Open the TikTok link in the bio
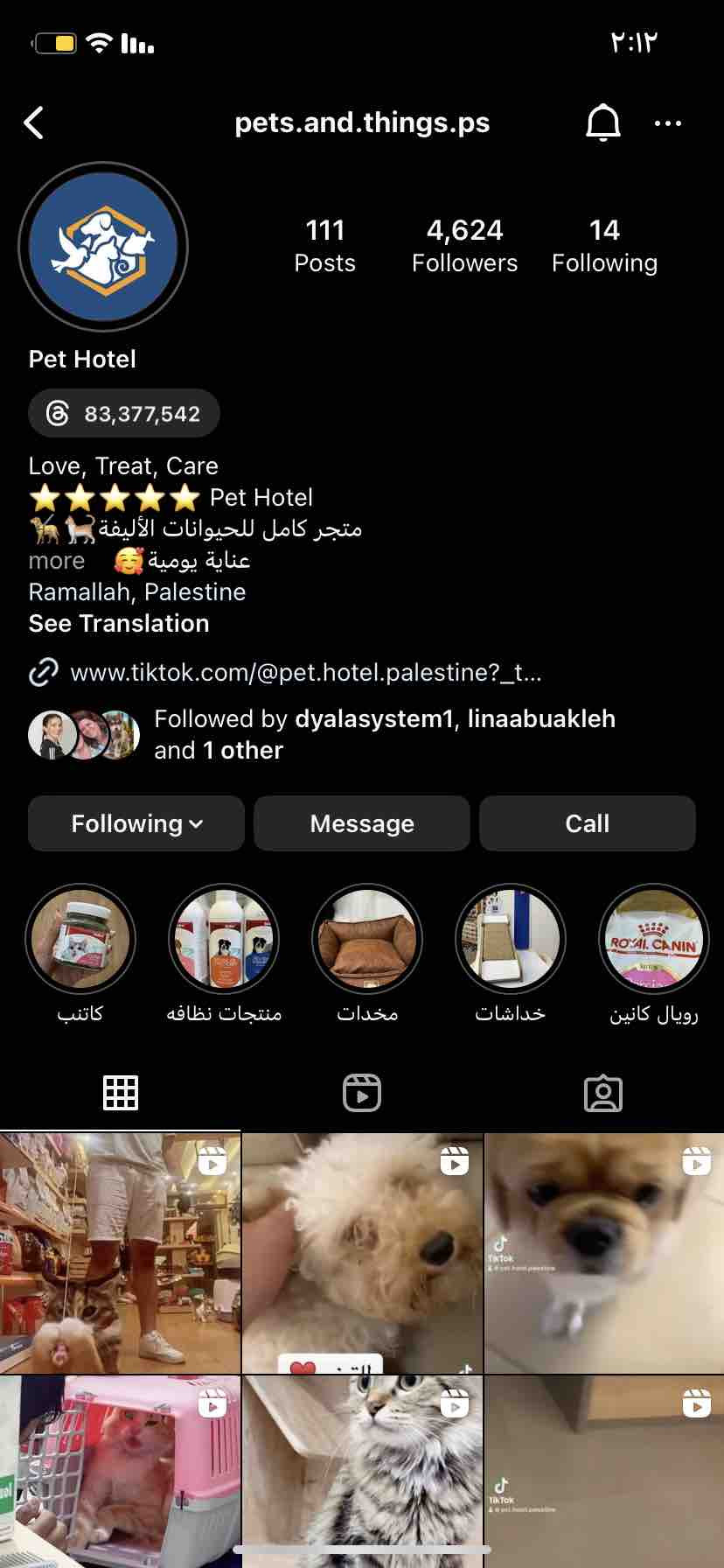 tap(305, 672)
